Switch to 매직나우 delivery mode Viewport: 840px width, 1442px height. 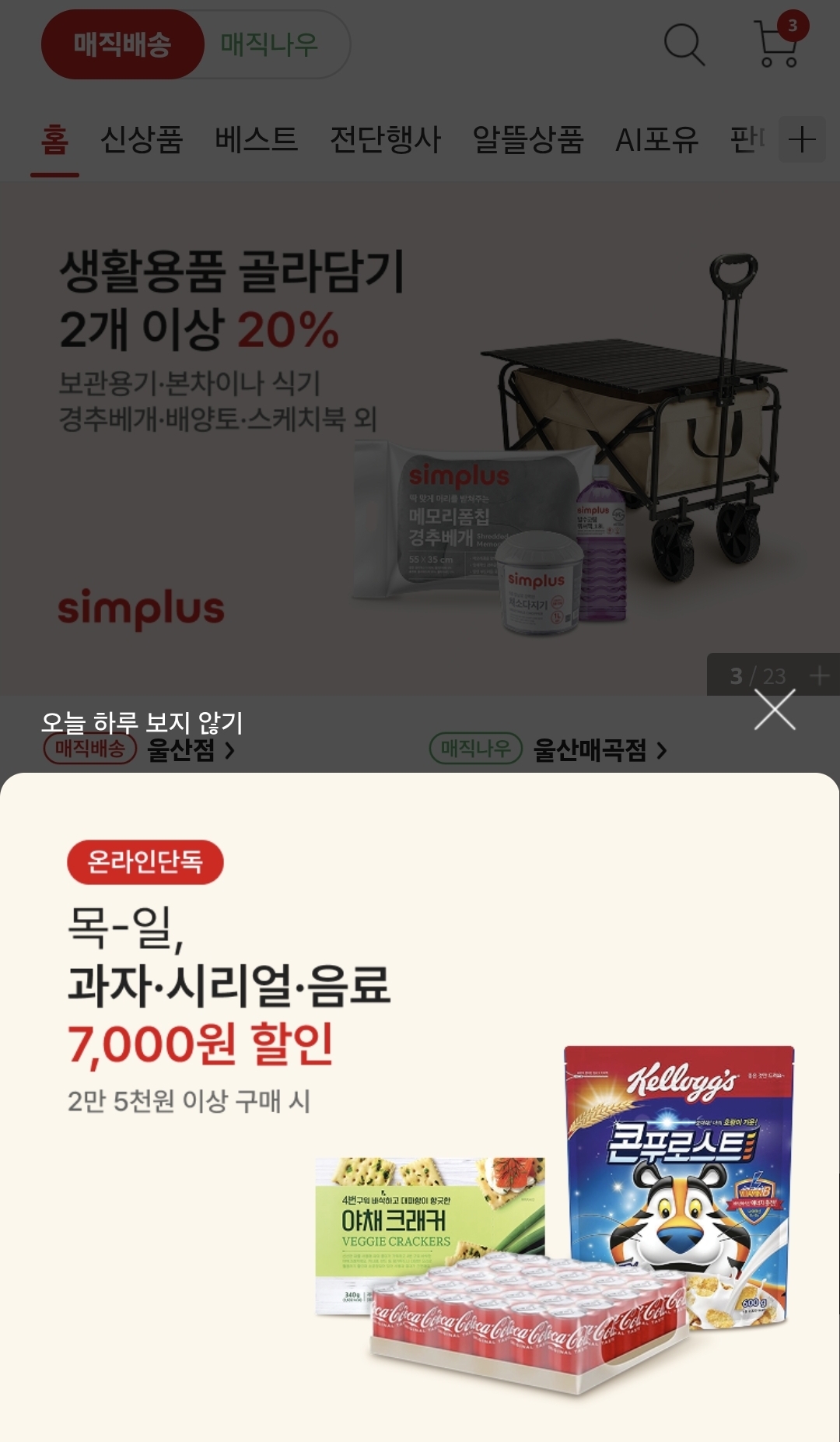(x=270, y=44)
